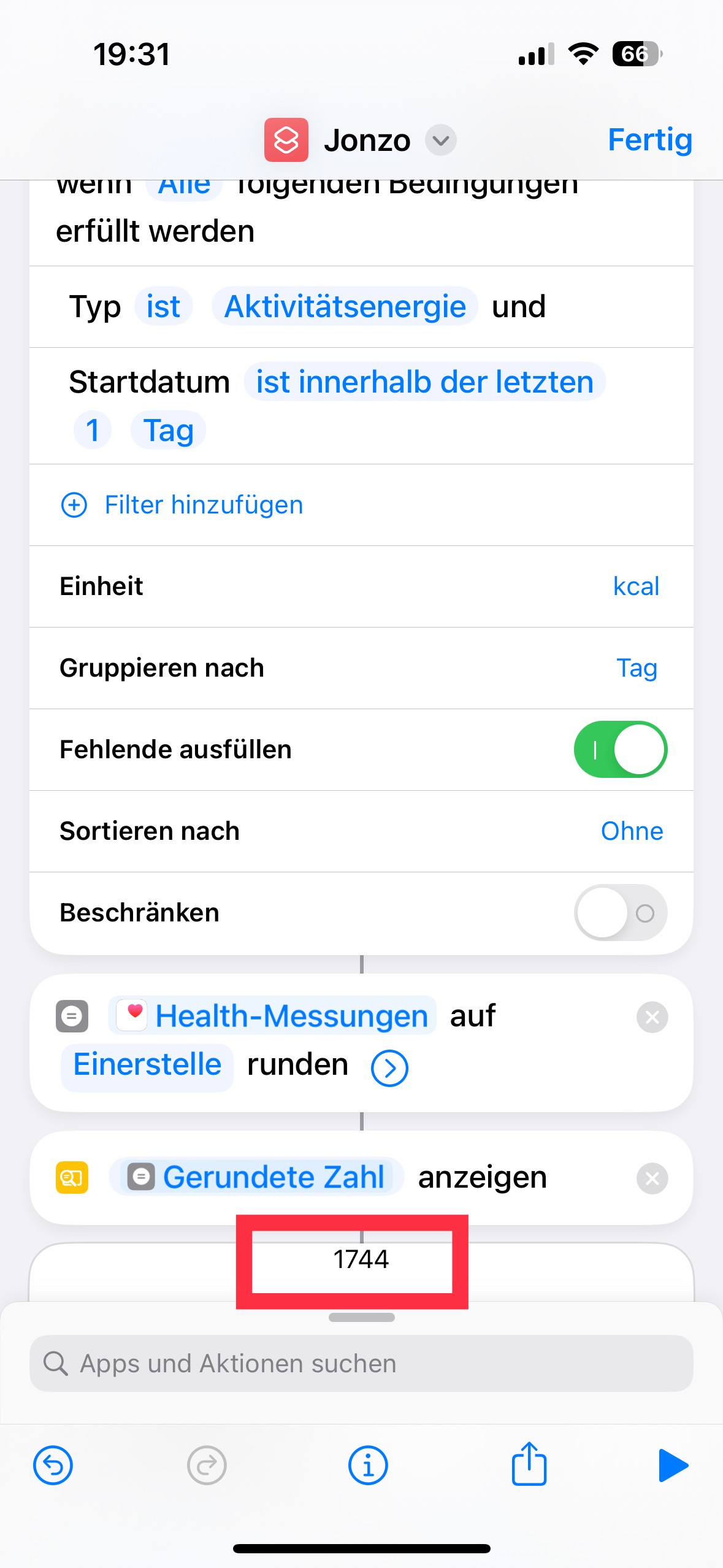This screenshot has height=1568, width=723.
Task: Remove the round number action
Action: click(x=652, y=1018)
